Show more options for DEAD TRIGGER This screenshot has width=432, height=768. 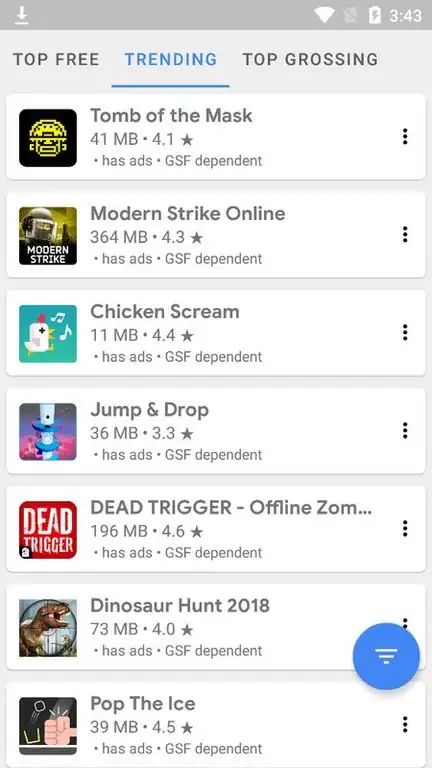[405, 528]
